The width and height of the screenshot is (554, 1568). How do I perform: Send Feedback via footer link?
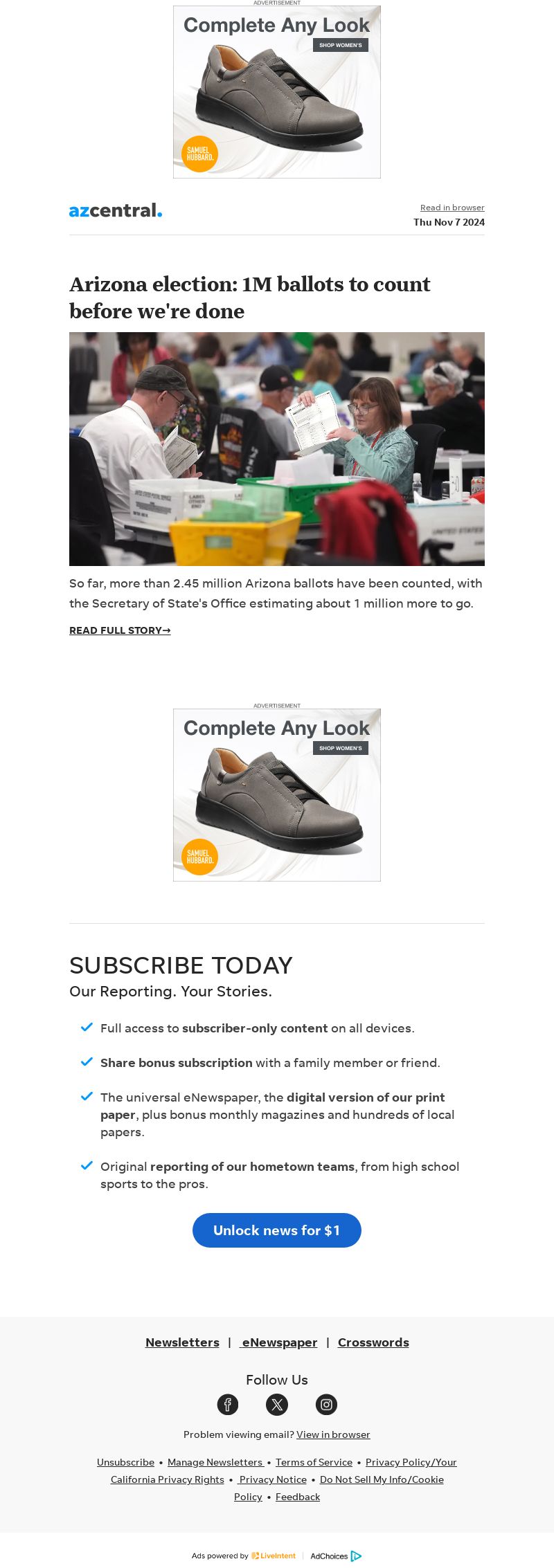point(298,1497)
